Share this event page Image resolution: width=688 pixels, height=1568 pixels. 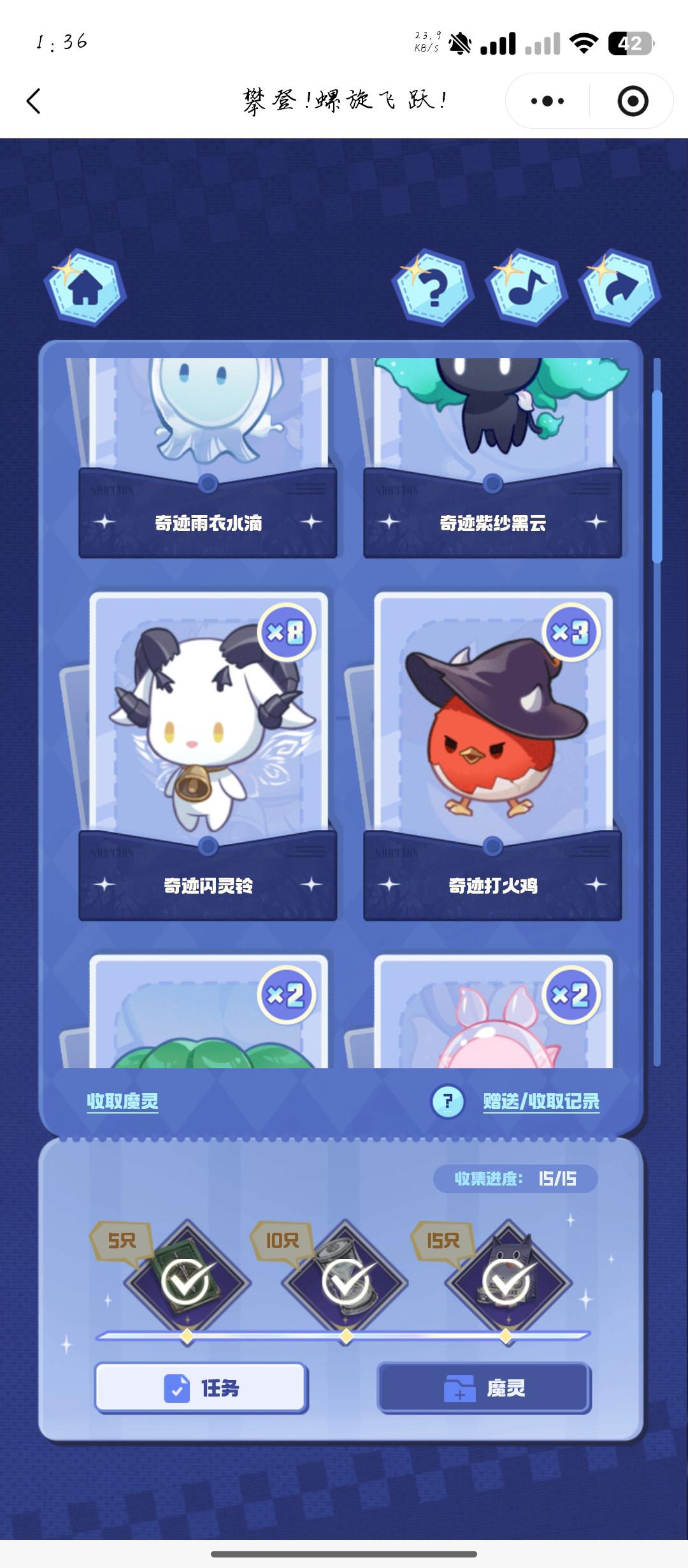619,287
